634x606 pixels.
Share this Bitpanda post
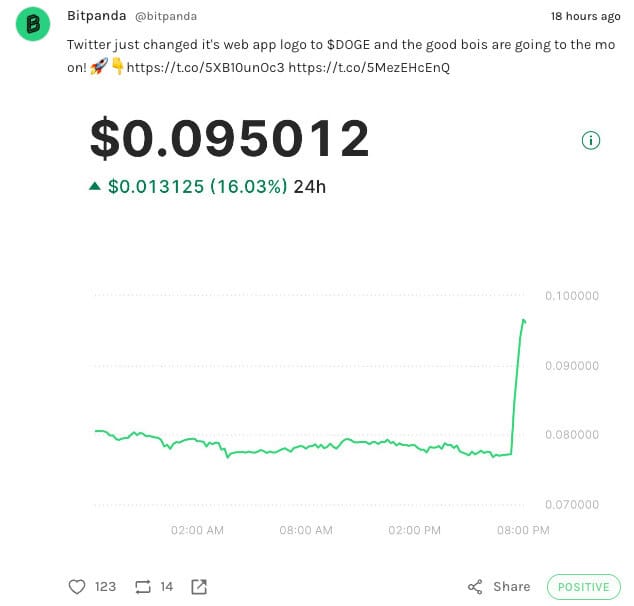pyautogui.click(x=499, y=587)
